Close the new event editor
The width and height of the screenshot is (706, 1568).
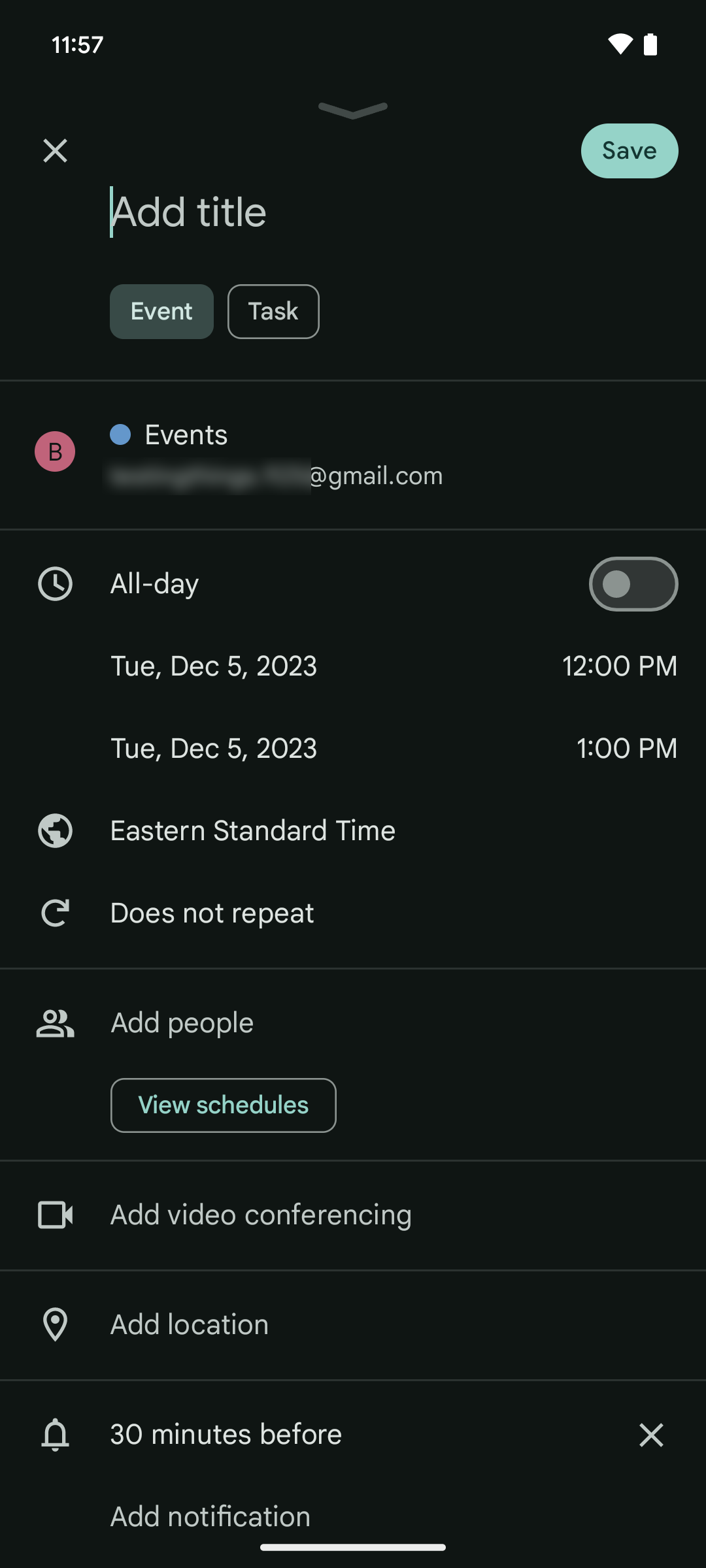(x=55, y=151)
